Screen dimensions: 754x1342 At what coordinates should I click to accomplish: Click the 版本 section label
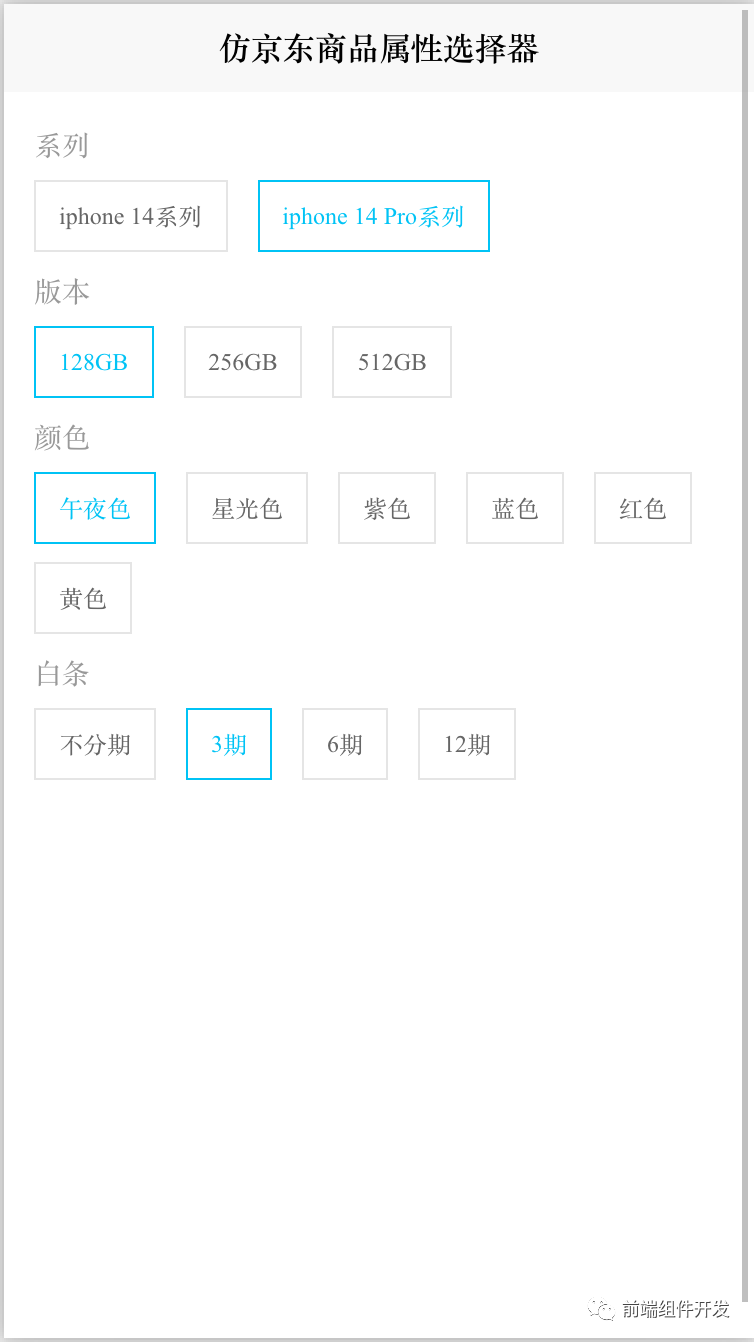62,291
